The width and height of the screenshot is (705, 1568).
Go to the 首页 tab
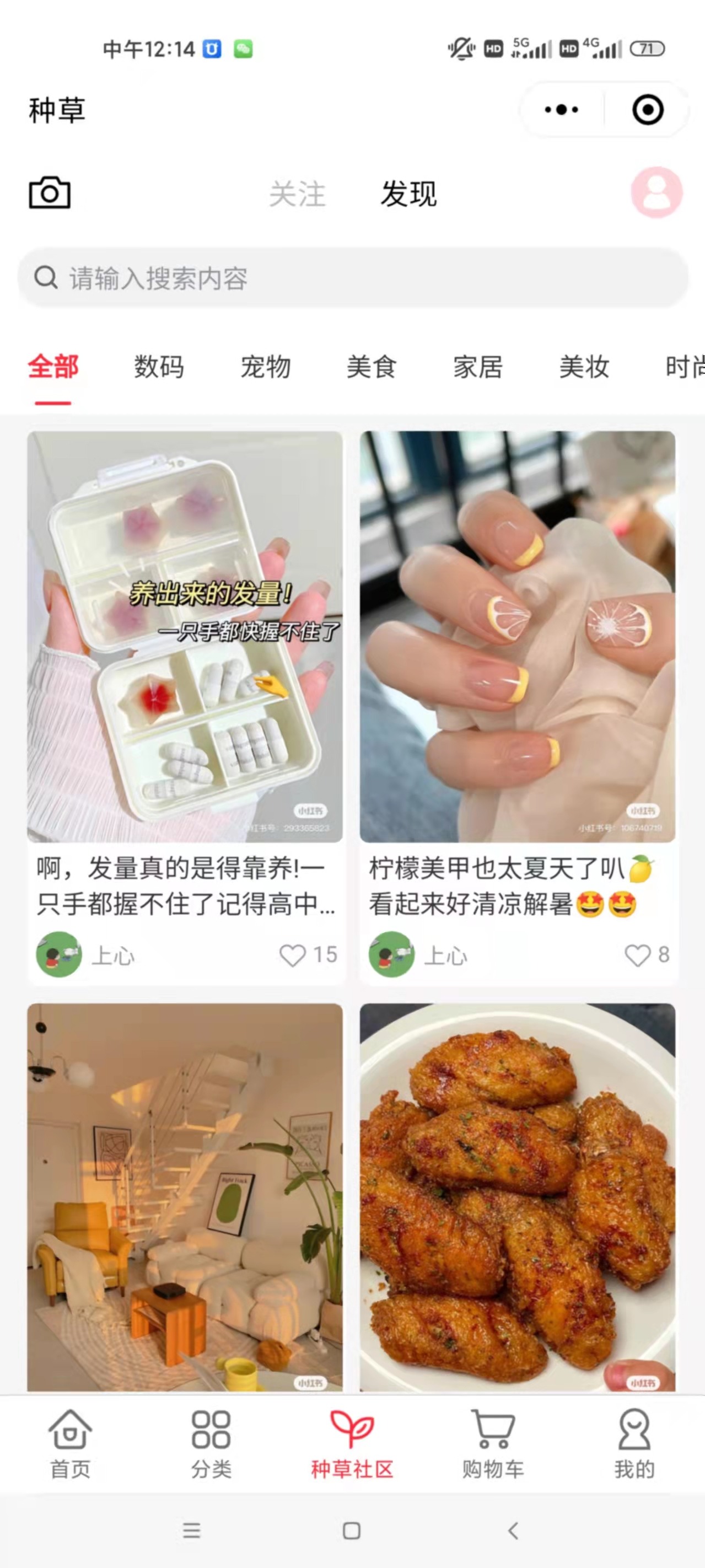[x=70, y=1445]
